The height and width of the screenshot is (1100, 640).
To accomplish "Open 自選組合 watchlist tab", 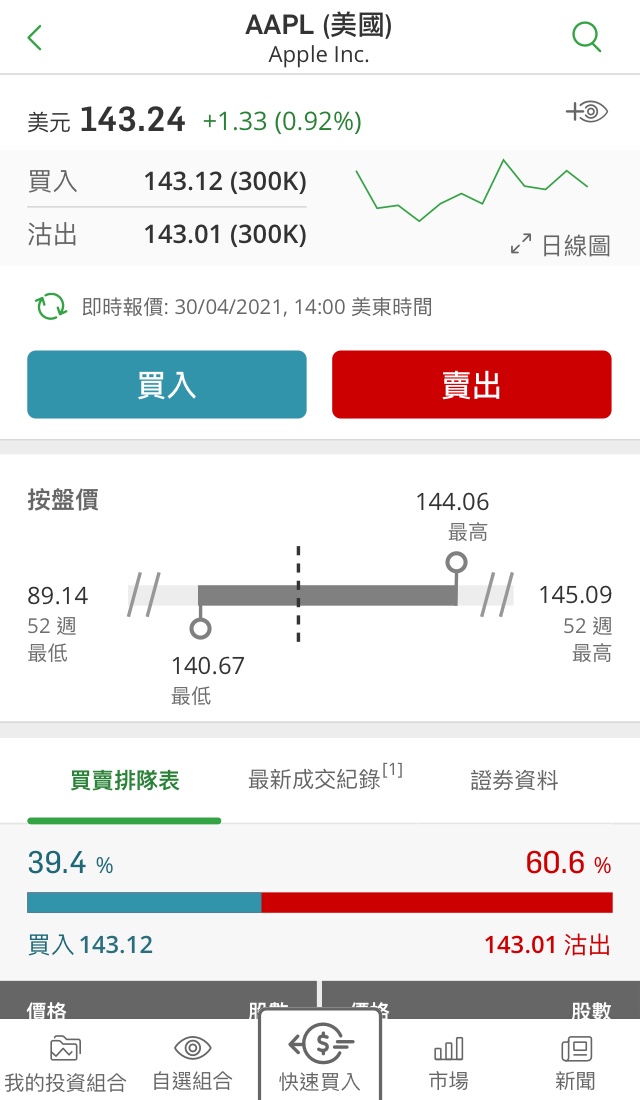I will [x=192, y=1064].
